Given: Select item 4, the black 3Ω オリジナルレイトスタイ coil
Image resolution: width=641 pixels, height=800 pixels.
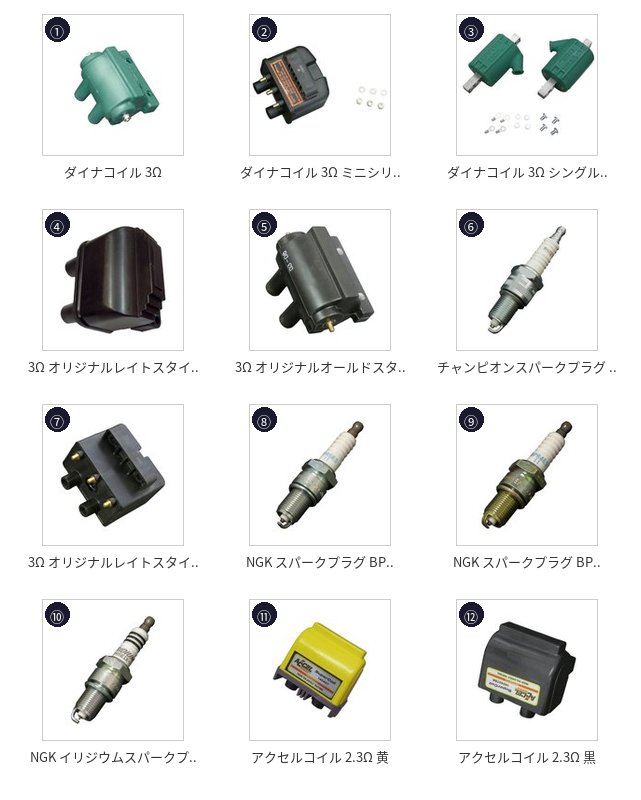Looking at the screenshot, I should tap(113, 280).
